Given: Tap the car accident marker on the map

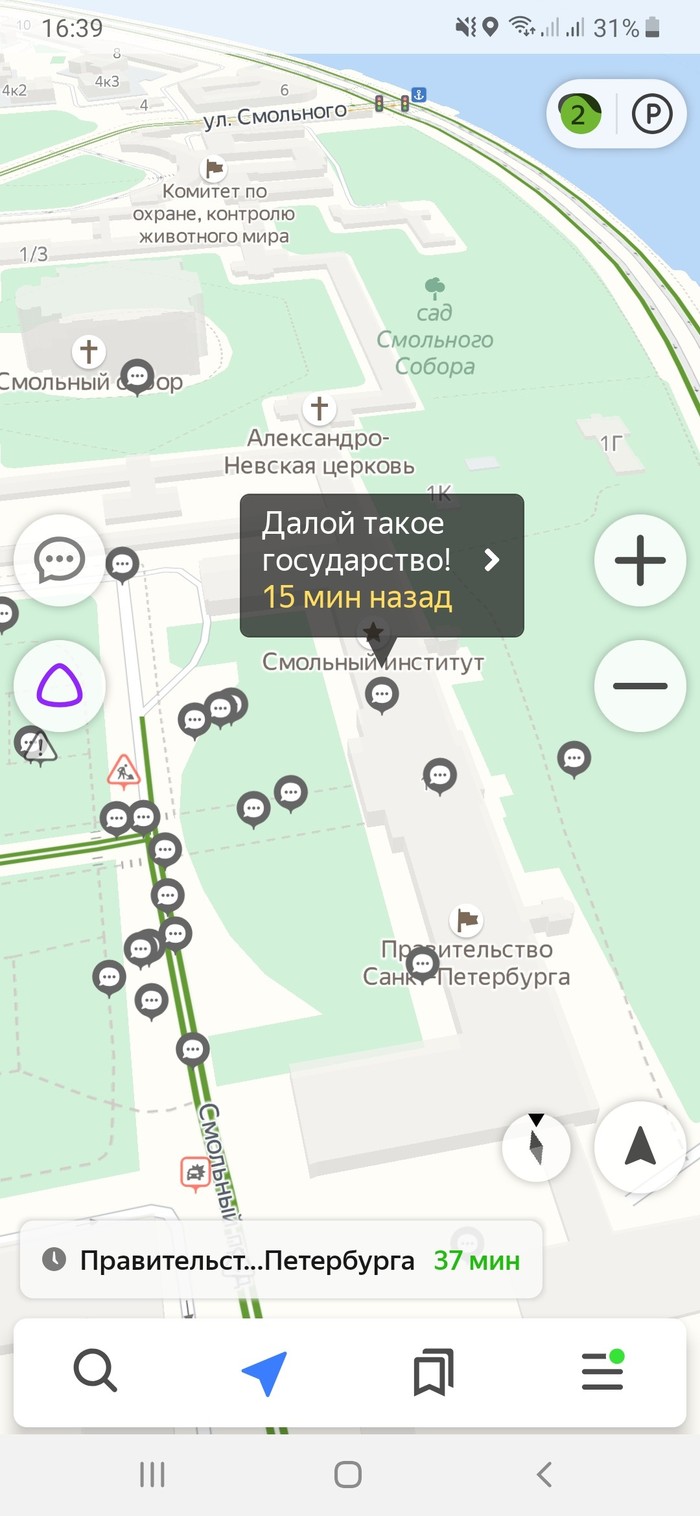Looking at the screenshot, I should click(x=195, y=1172).
